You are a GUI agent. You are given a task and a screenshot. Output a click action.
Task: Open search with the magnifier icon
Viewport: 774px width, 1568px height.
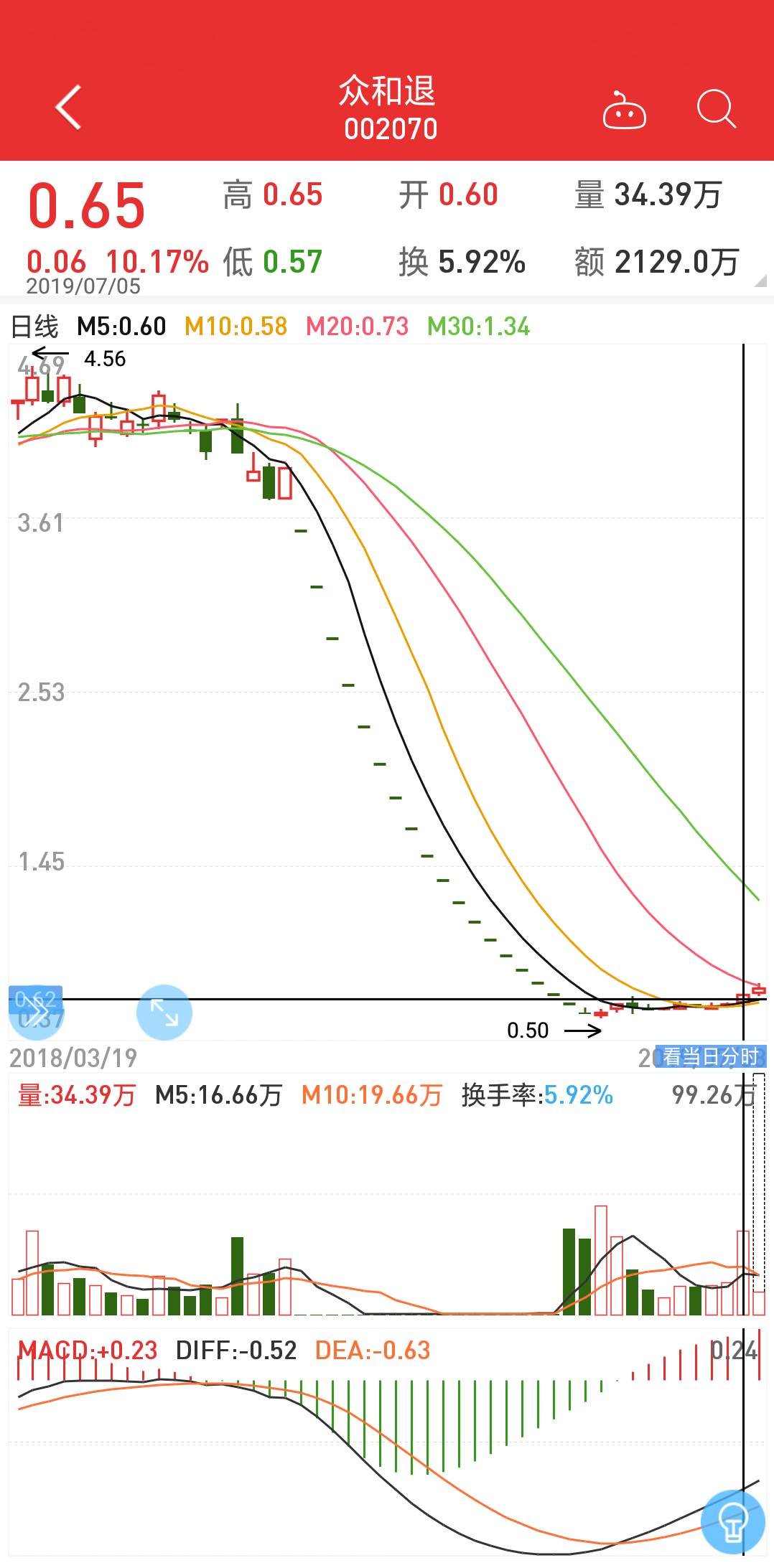click(x=717, y=109)
